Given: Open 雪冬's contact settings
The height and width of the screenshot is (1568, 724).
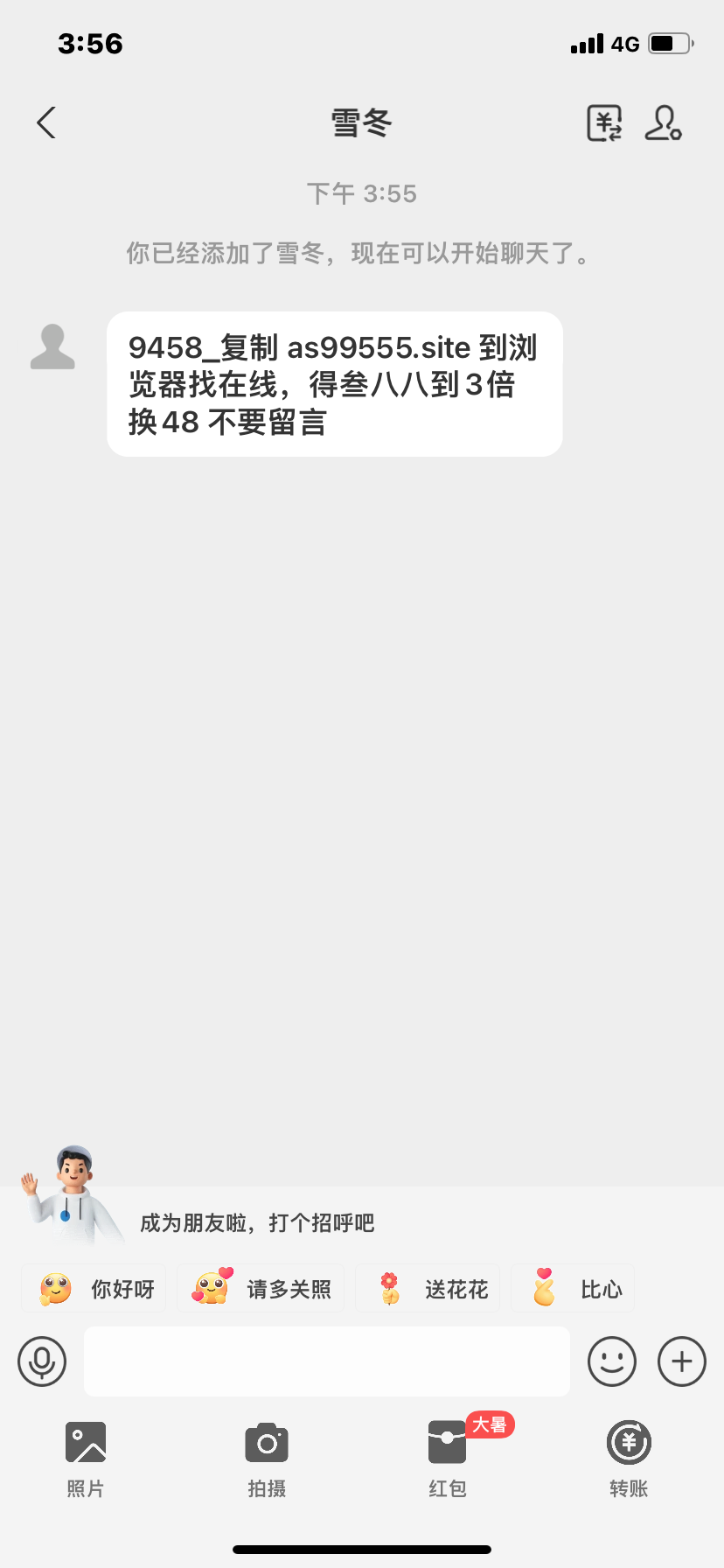Looking at the screenshot, I should pos(663,122).
